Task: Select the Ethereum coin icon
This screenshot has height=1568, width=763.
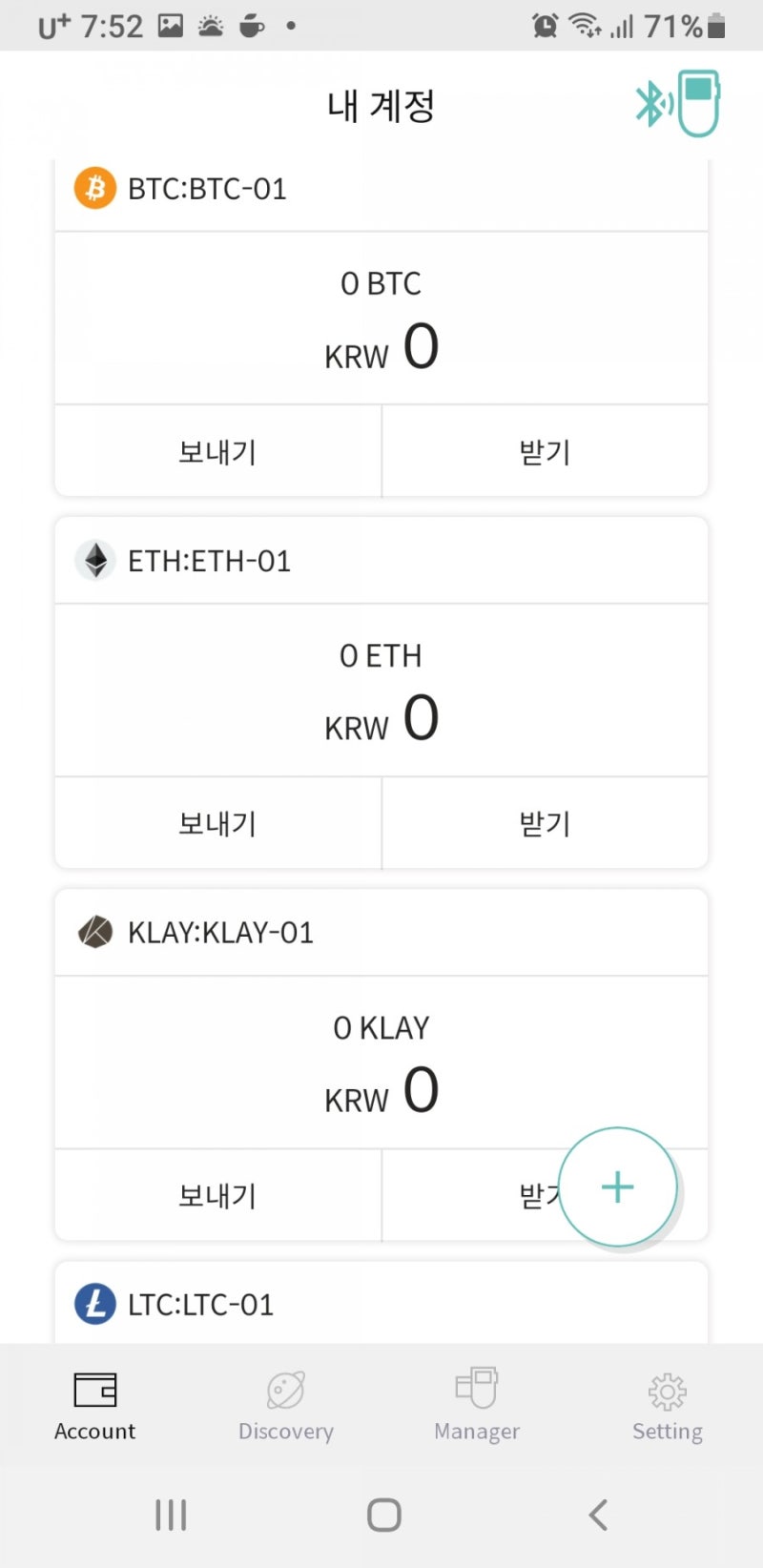Action: tap(93, 560)
